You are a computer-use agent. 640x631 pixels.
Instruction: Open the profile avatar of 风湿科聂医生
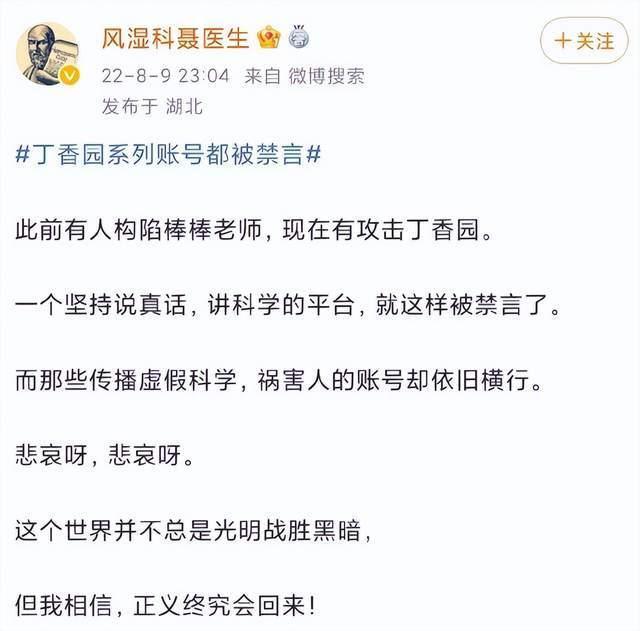pos(47,53)
